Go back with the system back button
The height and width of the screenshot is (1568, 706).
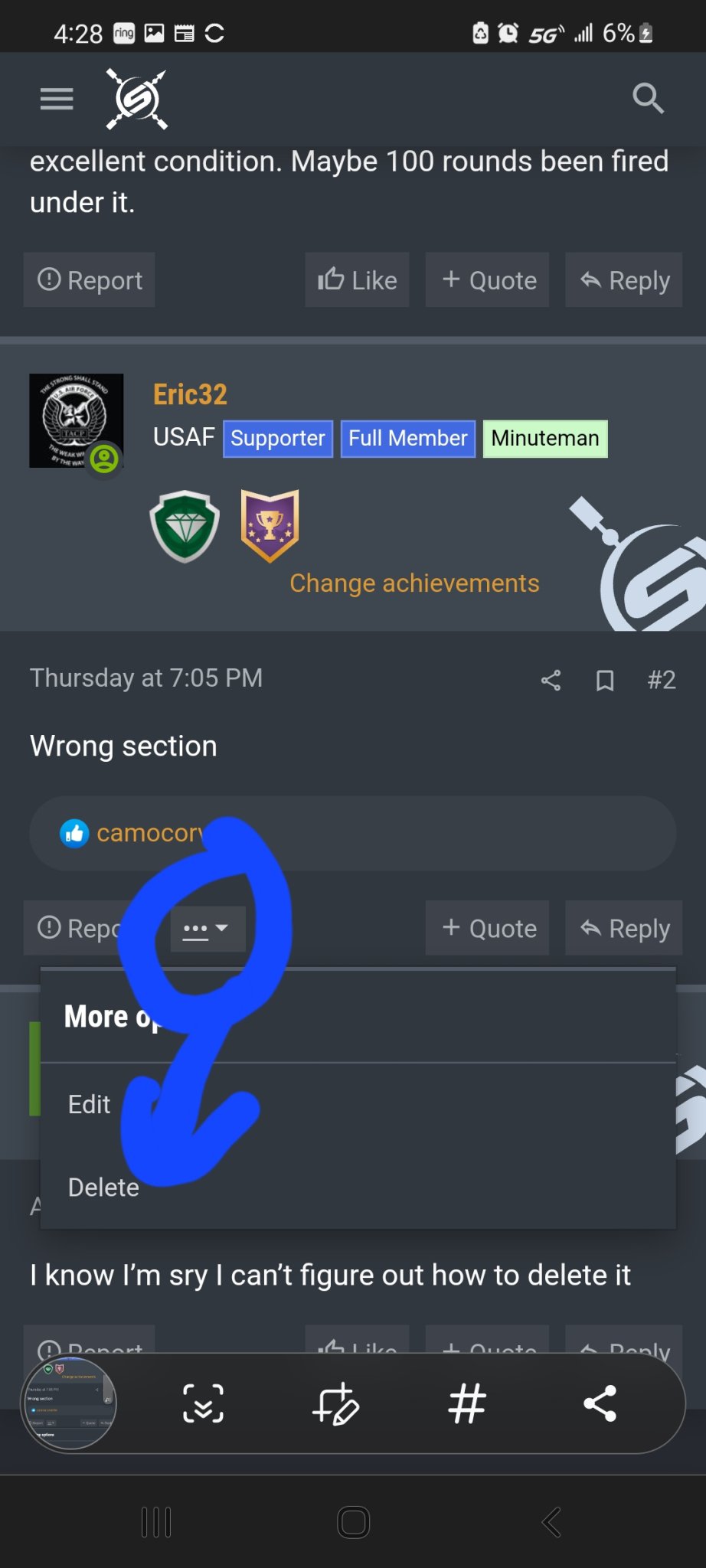(x=551, y=1522)
